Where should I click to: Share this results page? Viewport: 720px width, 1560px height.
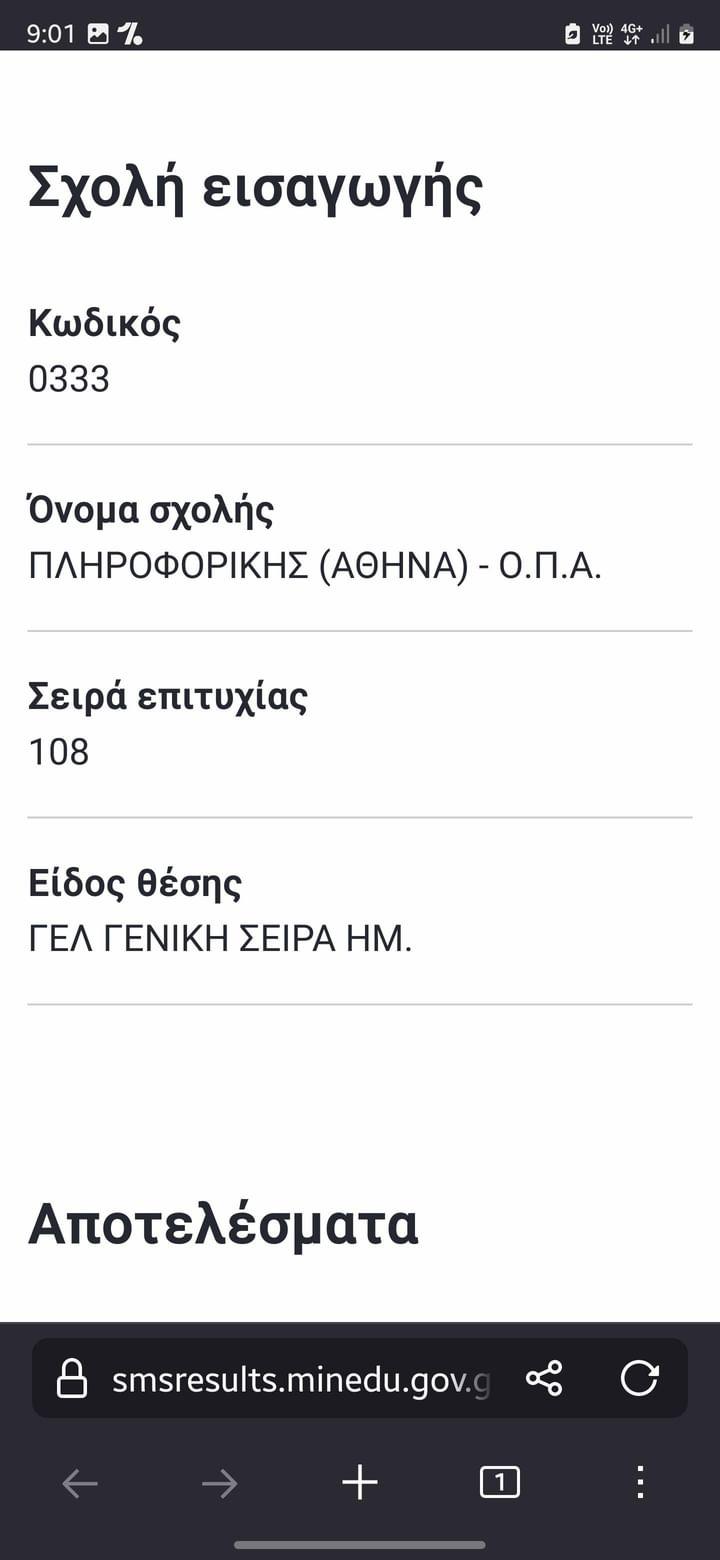pyautogui.click(x=544, y=1379)
